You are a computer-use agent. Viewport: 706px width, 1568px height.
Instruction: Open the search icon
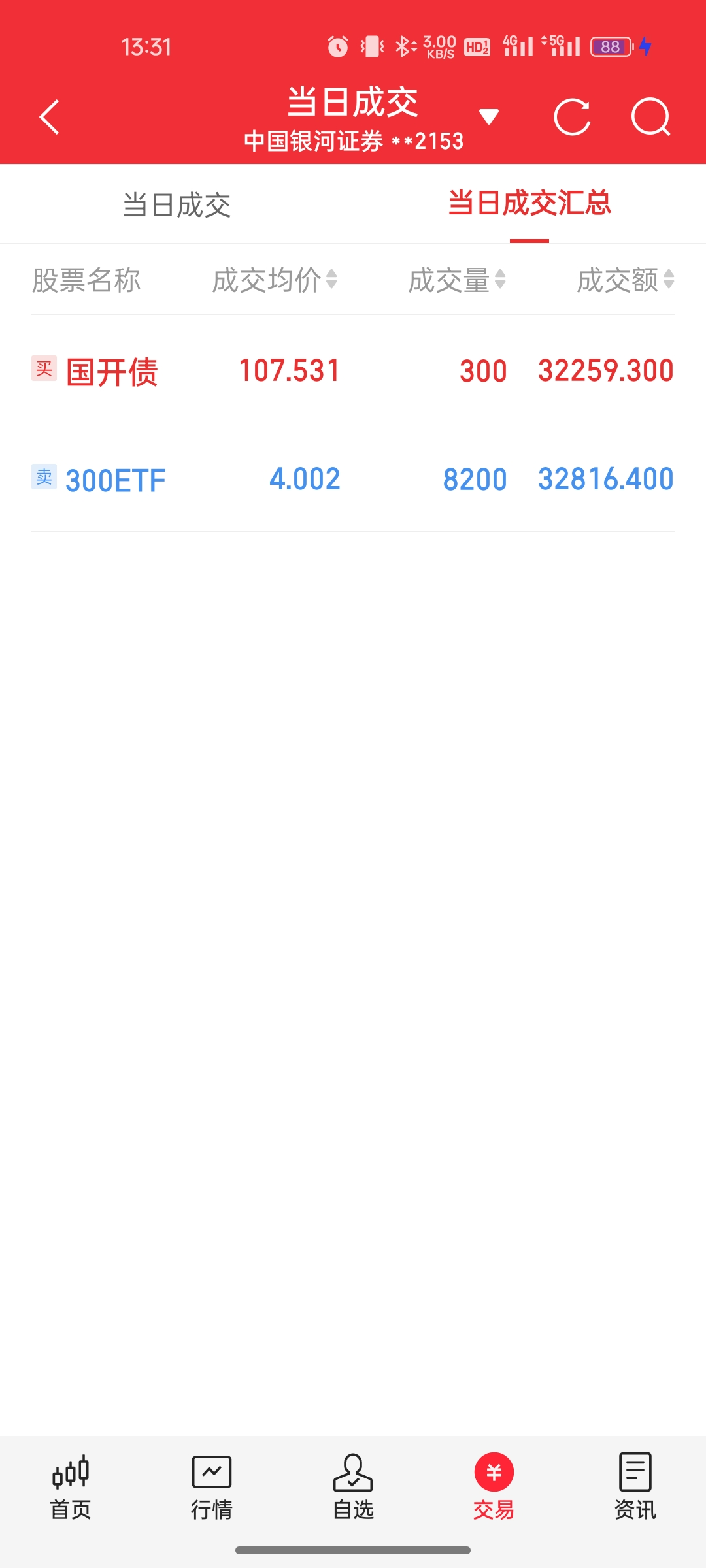pos(650,118)
